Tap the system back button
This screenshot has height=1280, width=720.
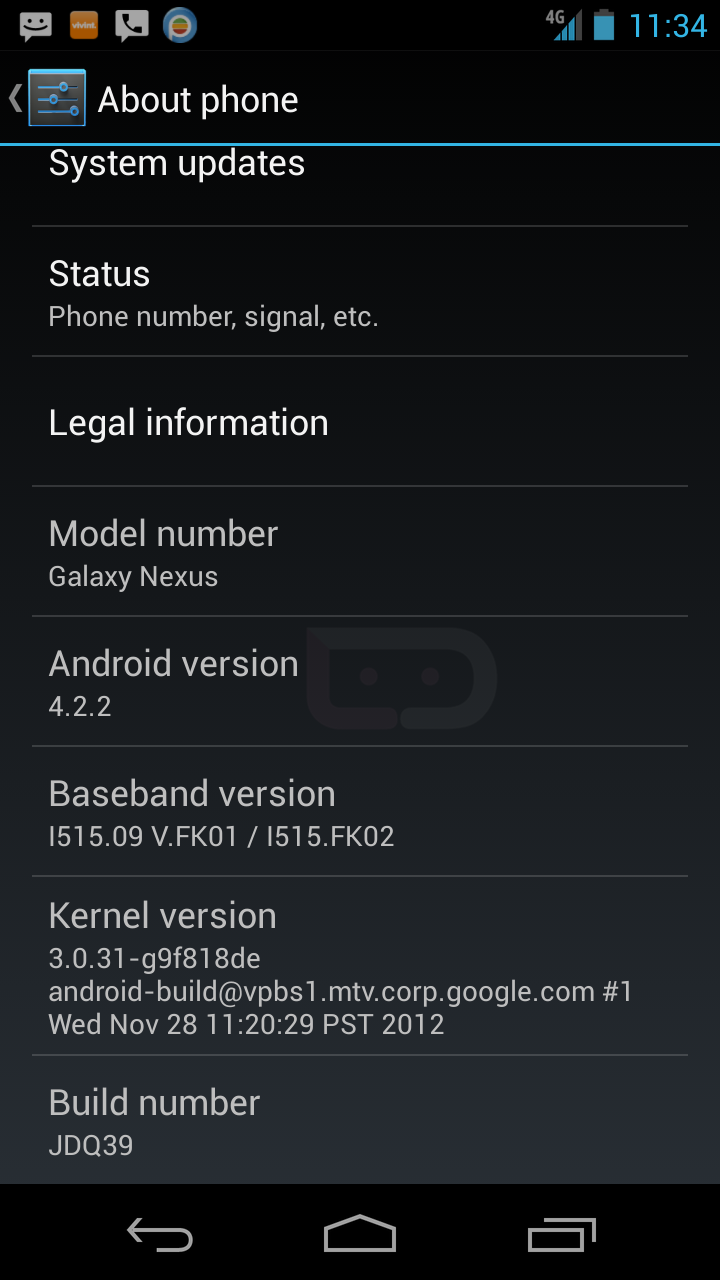coord(160,1234)
